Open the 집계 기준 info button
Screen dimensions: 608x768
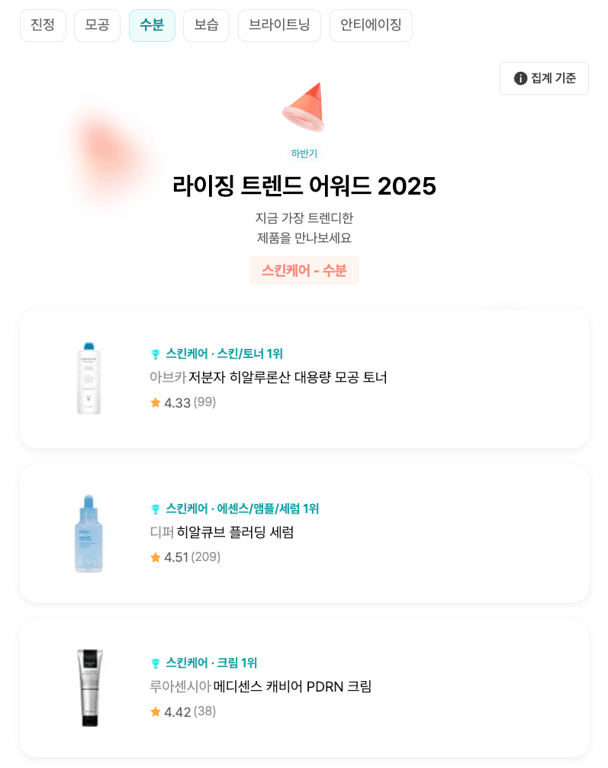point(544,78)
